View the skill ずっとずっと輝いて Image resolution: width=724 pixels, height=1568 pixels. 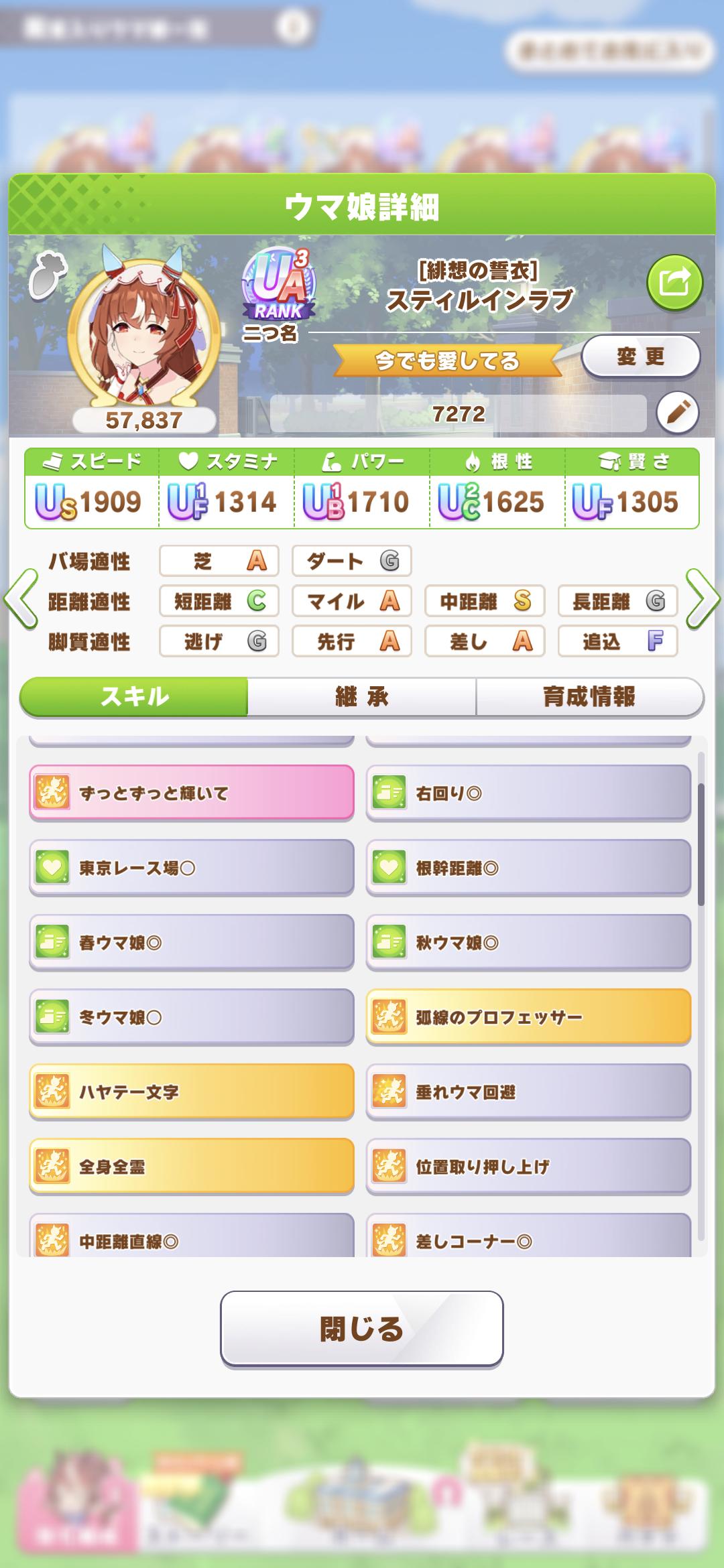[x=192, y=793]
